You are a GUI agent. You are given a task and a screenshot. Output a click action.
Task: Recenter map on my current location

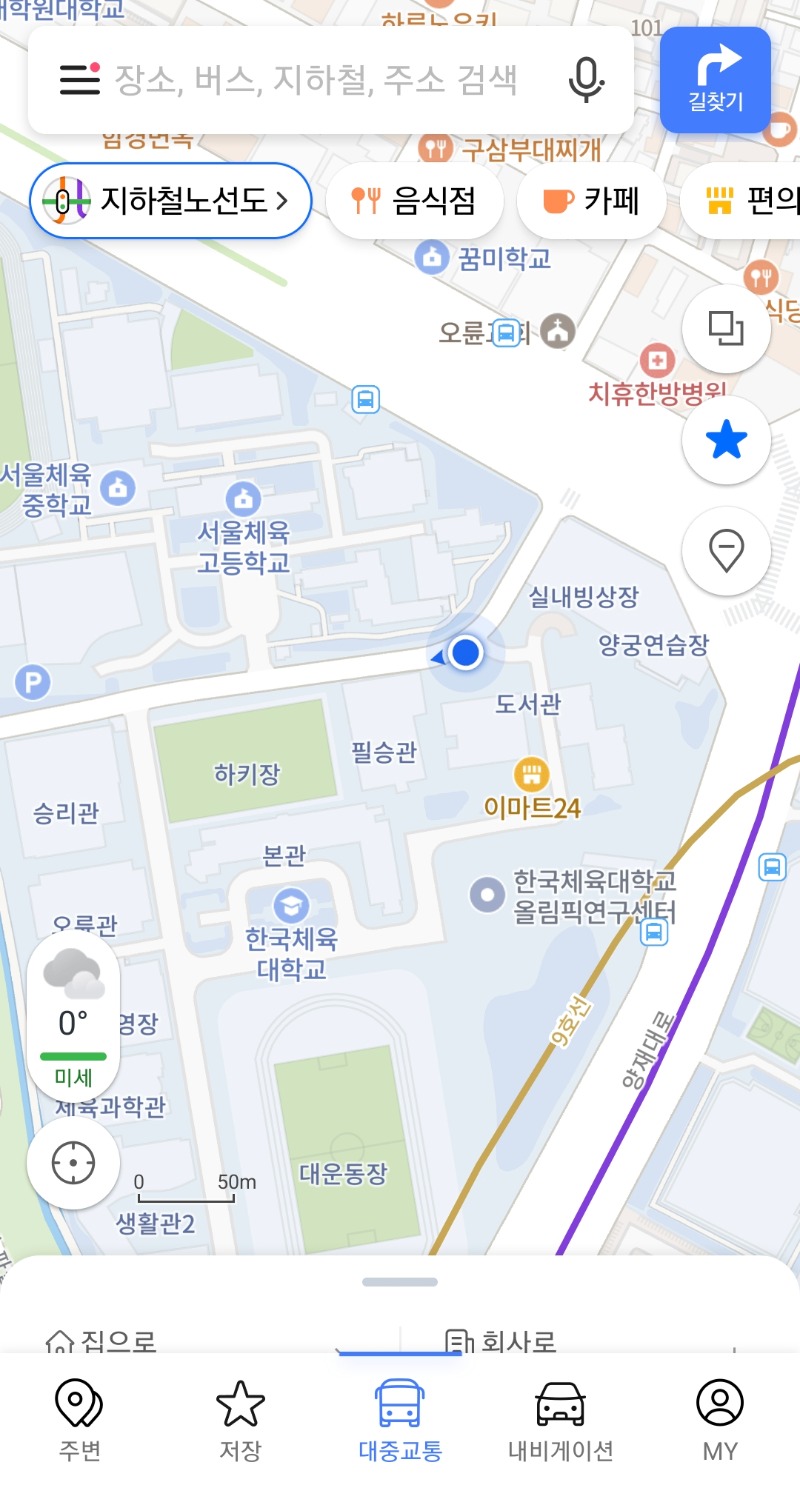click(73, 1164)
